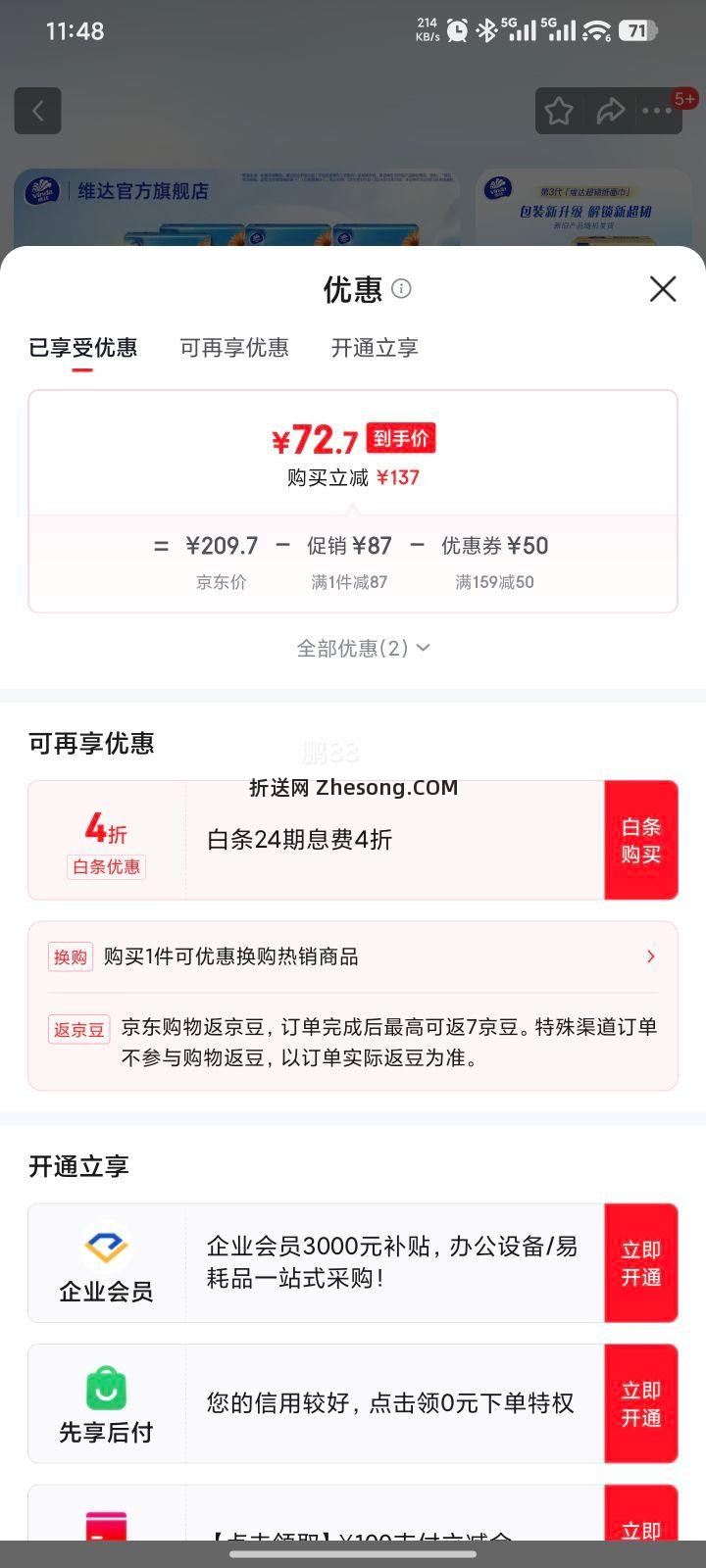Image resolution: width=706 pixels, height=1568 pixels.
Task: Switch to the 开通立享 tab
Action: [374, 348]
